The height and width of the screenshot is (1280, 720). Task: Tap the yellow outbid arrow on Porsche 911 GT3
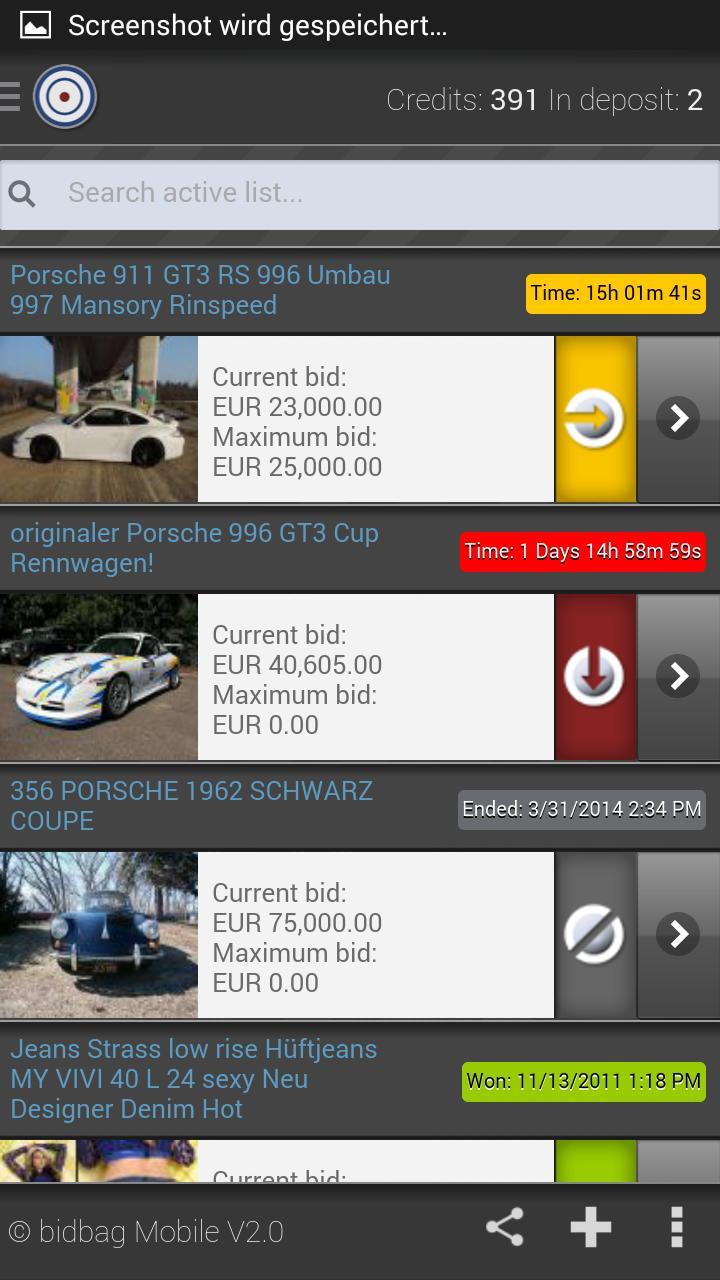click(595, 418)
